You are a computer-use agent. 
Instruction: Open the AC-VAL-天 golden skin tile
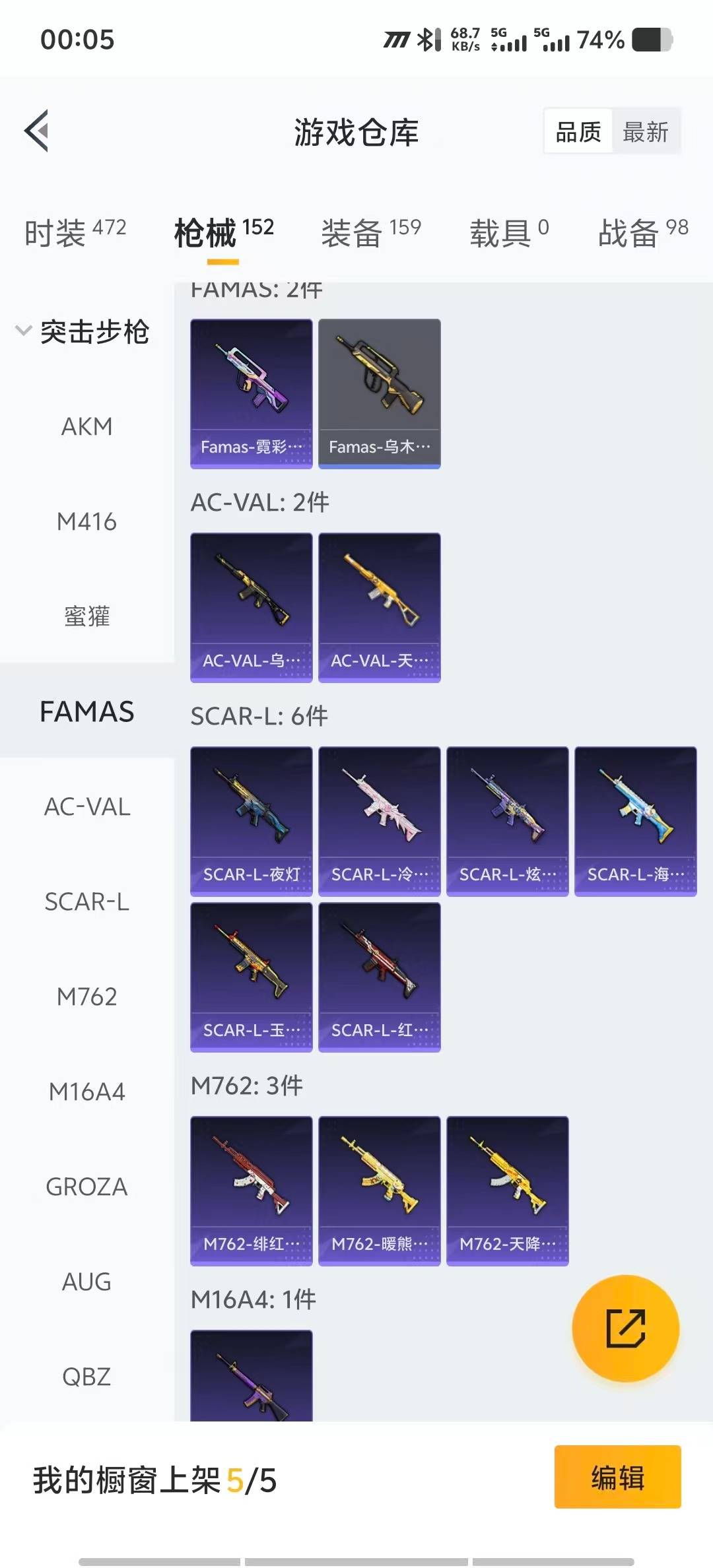379,607
